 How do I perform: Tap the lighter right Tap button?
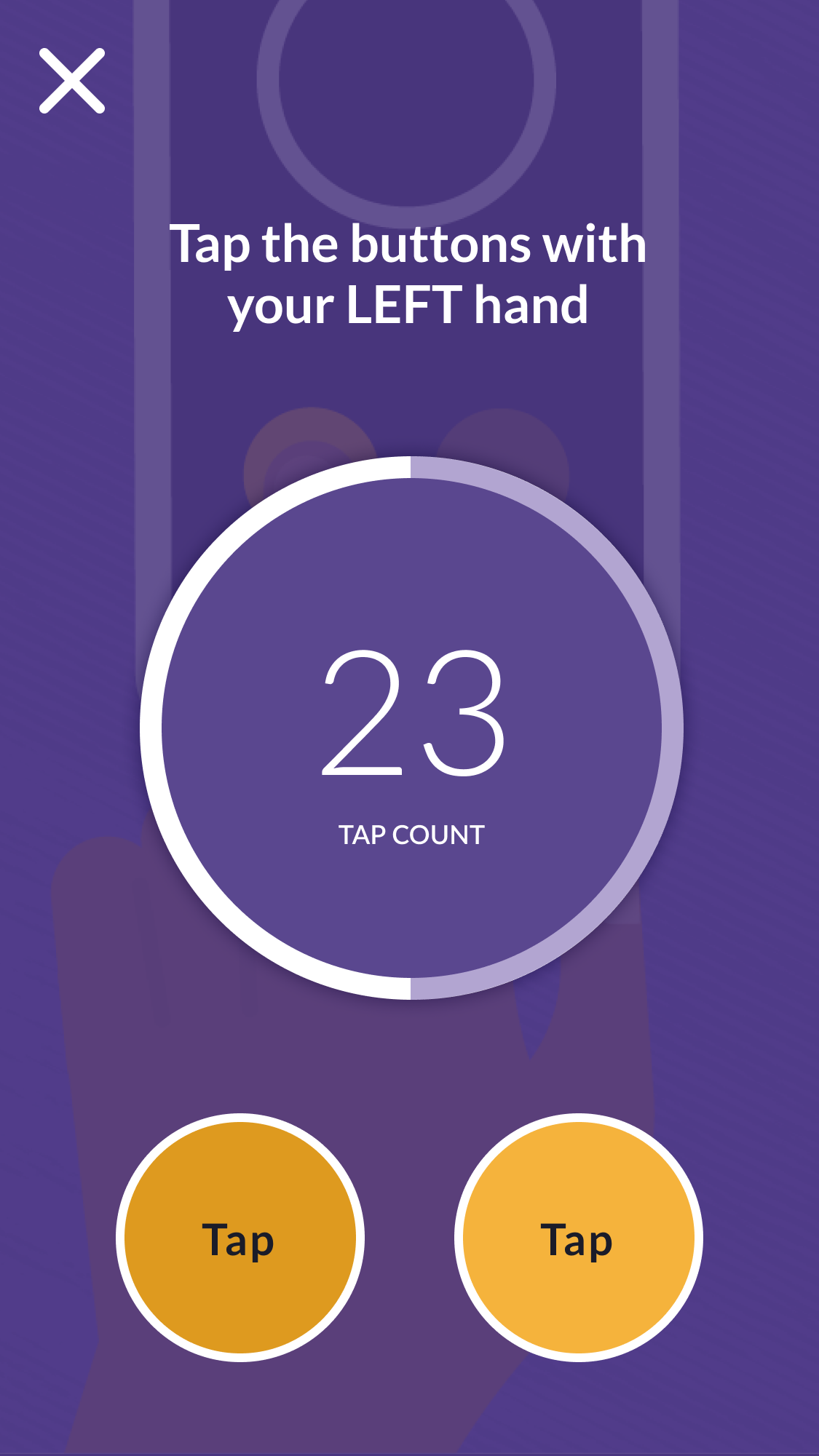click(x=578, y=1238)
